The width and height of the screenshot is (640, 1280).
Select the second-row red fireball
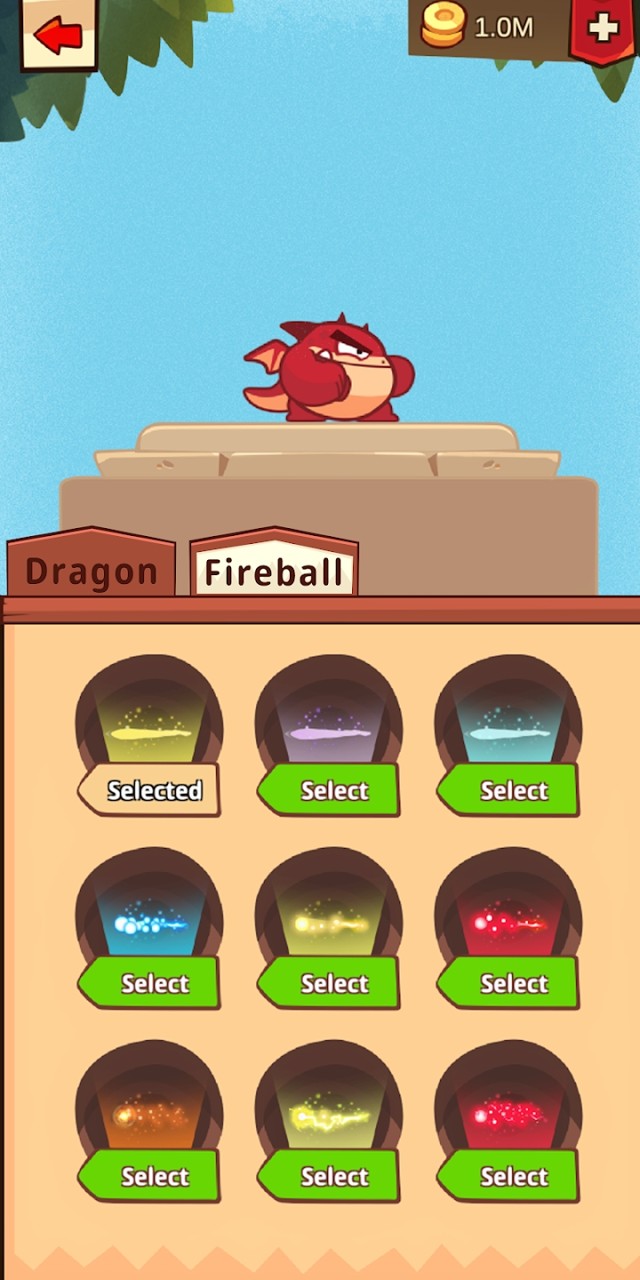pos(511,983)
